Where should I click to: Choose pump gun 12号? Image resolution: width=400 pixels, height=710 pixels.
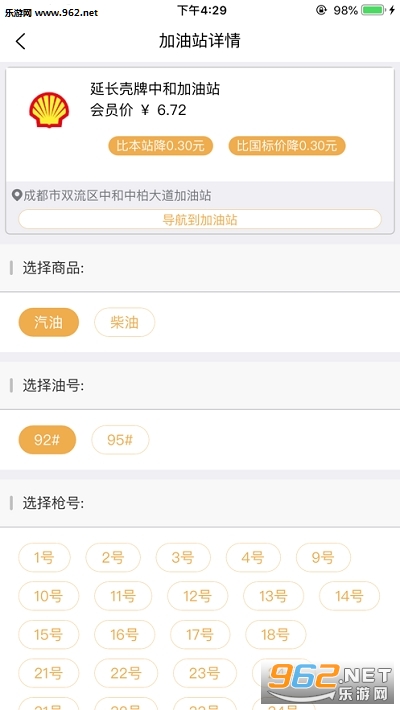198,596
